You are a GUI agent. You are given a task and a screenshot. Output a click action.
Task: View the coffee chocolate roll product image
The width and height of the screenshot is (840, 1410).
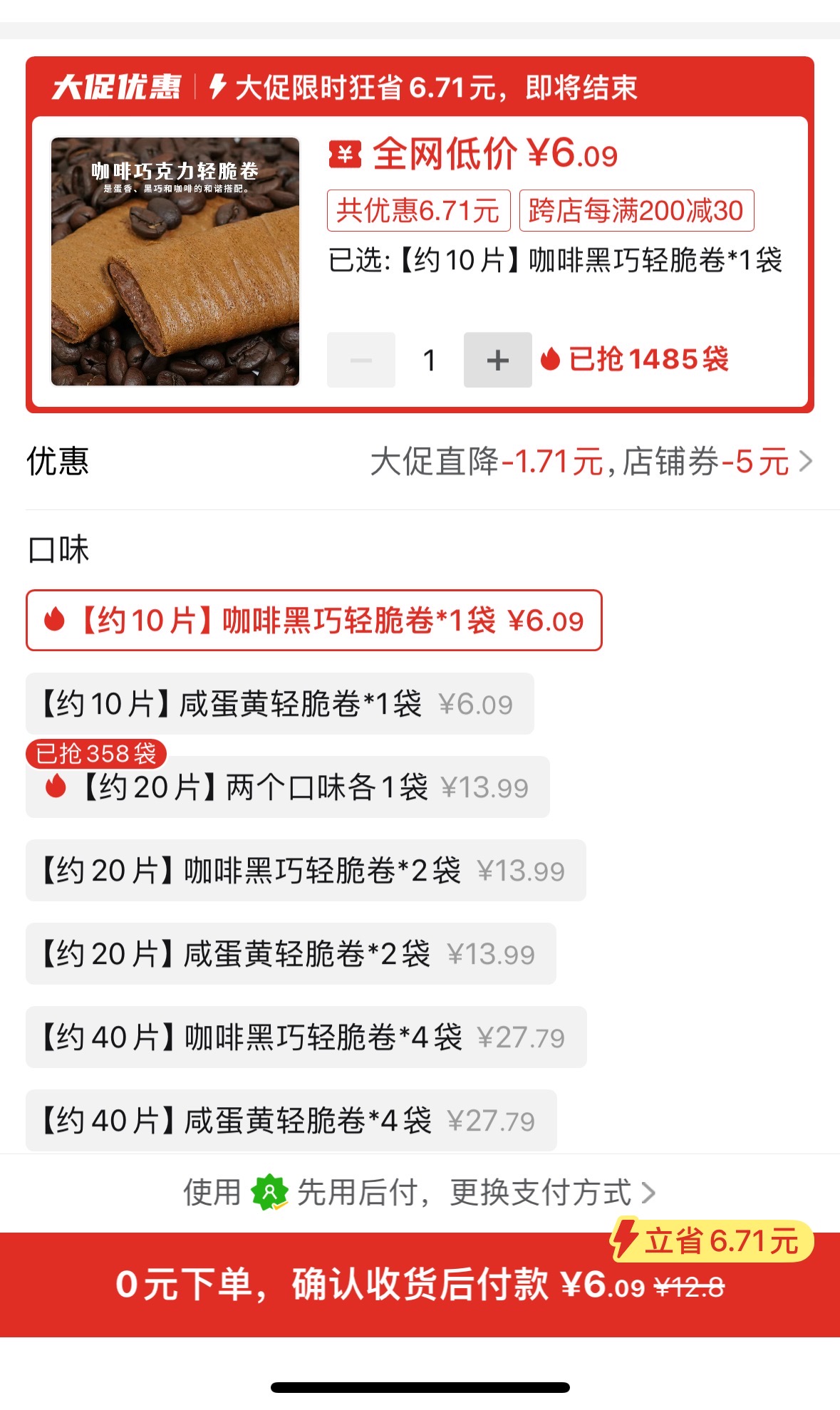(x=175, y=261)
